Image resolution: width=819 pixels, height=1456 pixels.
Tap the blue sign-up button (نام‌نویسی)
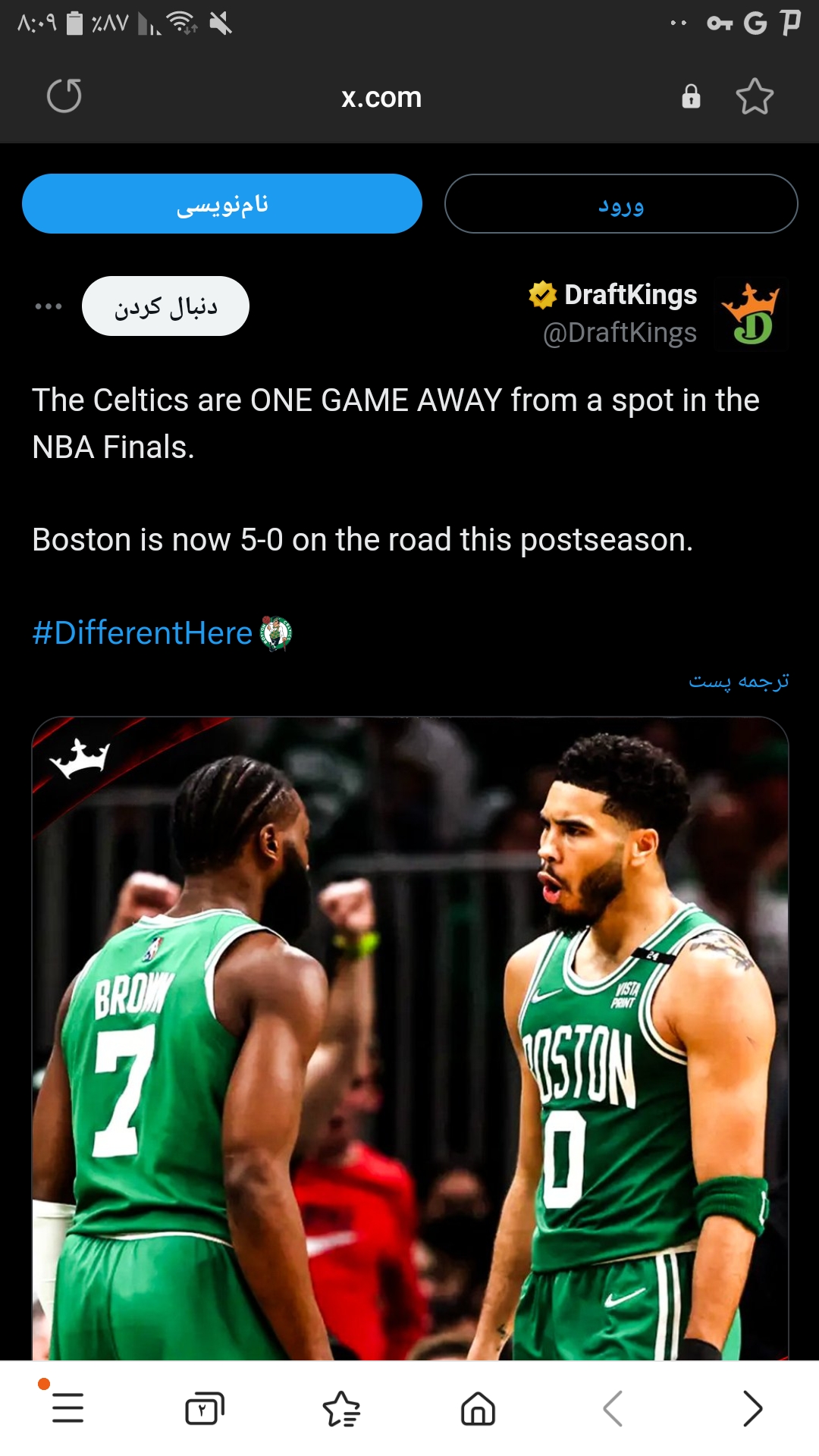(222, 204)
